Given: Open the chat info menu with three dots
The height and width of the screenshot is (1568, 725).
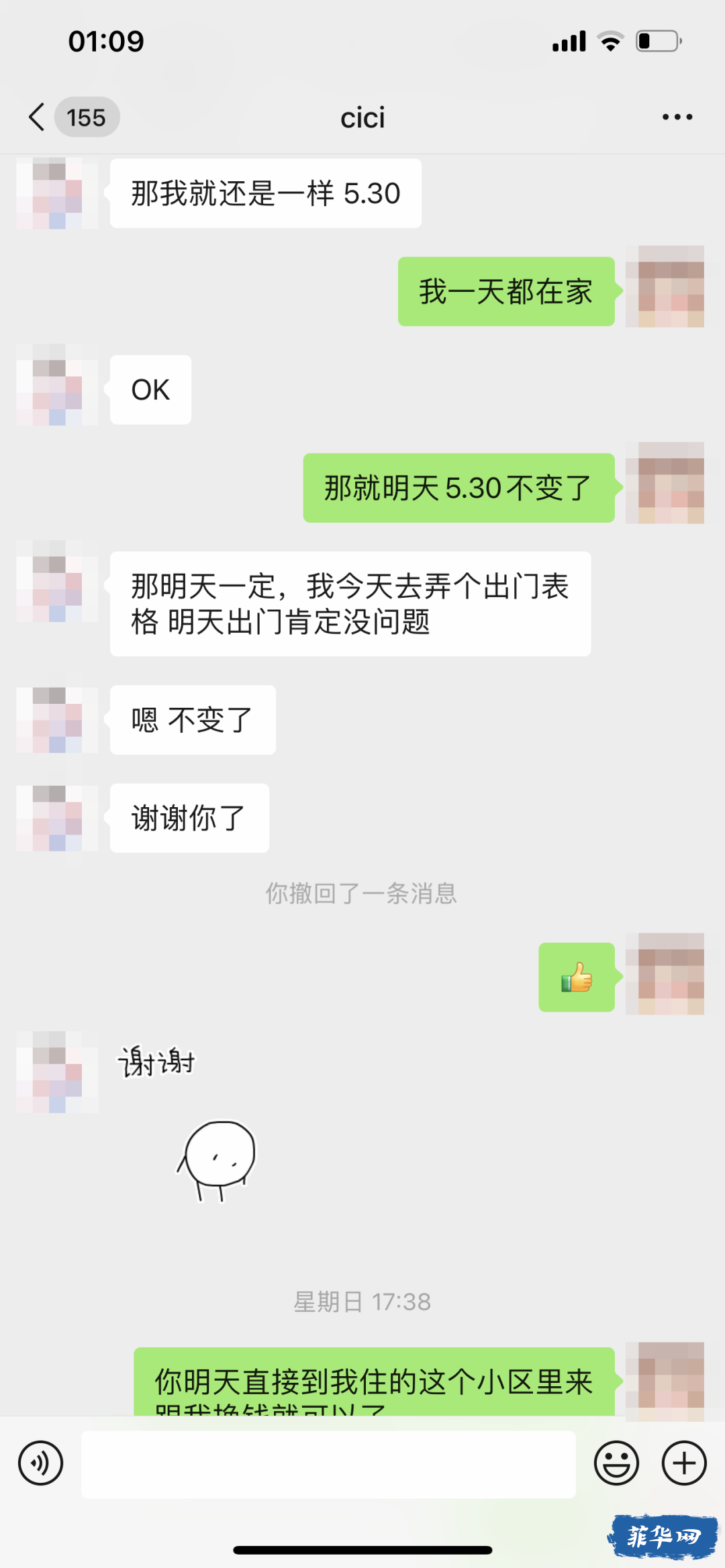Looking at the screenshot, I should point(677,117).
